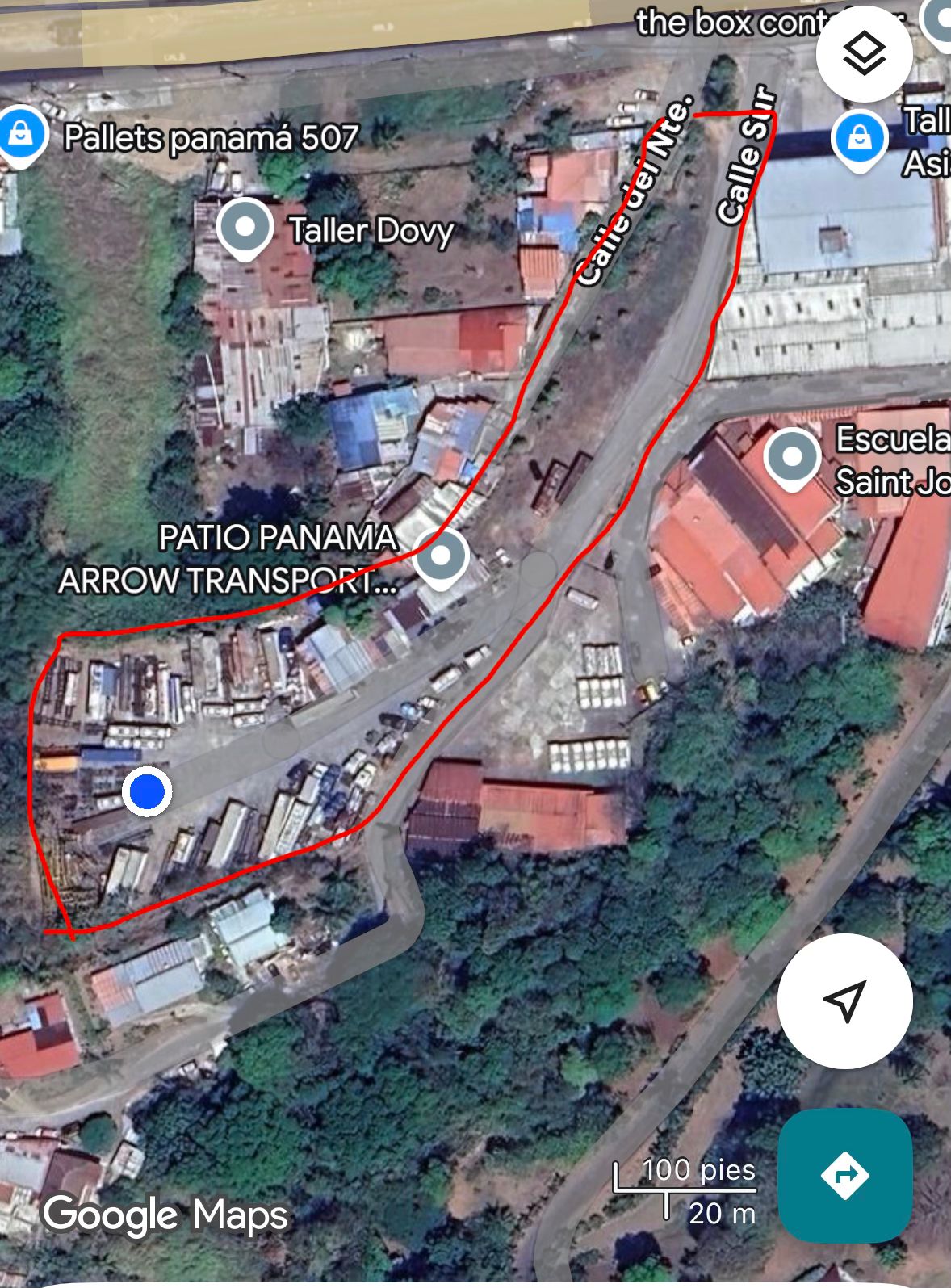Center map on my location
Screen dimensions: 951x1288
point(844,1001)
